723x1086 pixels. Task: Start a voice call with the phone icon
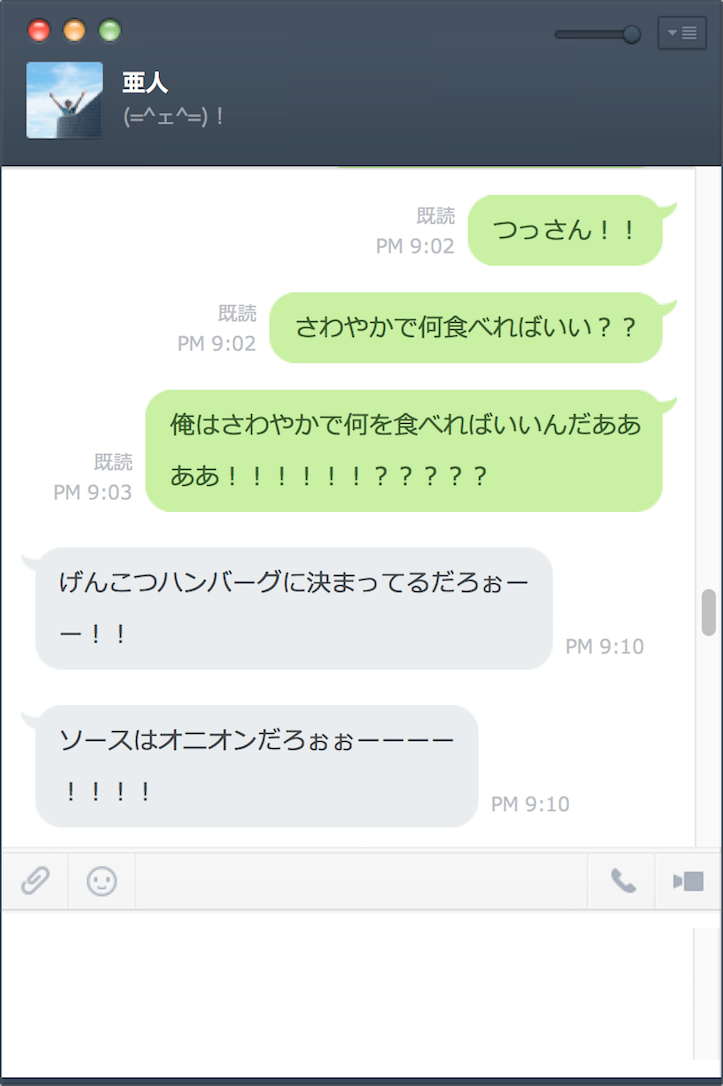coord(620,881)
